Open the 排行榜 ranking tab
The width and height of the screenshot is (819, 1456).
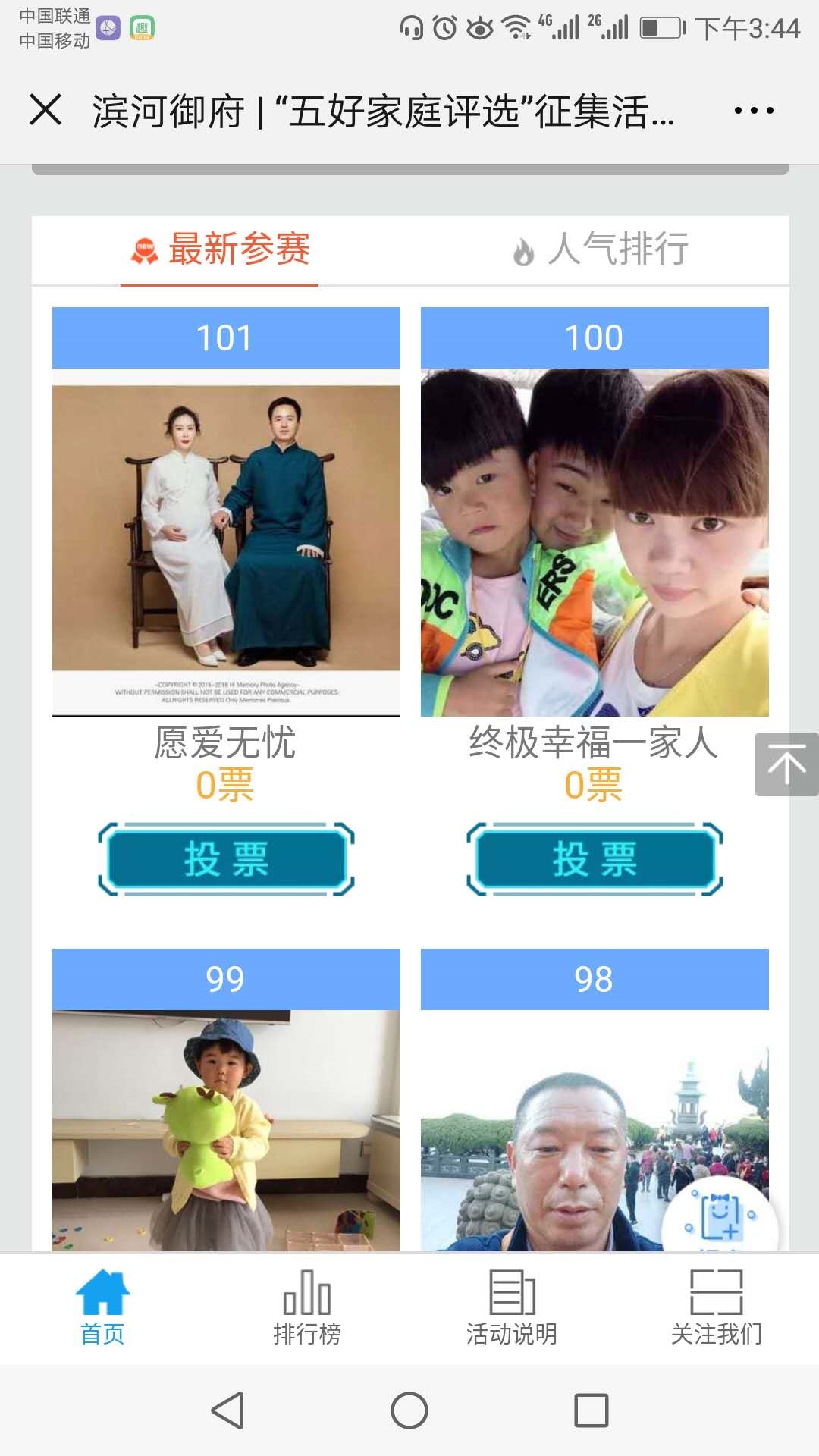307,1307
